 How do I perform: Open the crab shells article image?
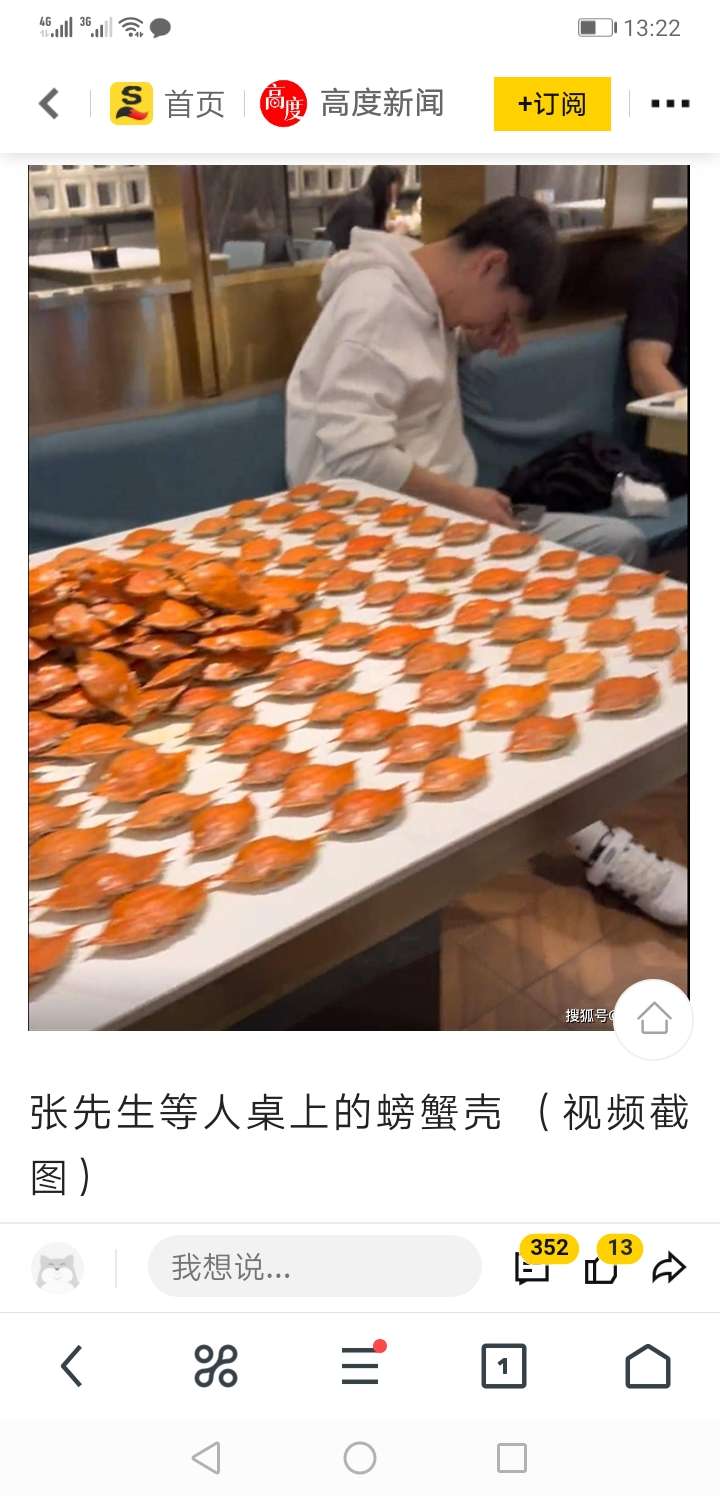358,597
